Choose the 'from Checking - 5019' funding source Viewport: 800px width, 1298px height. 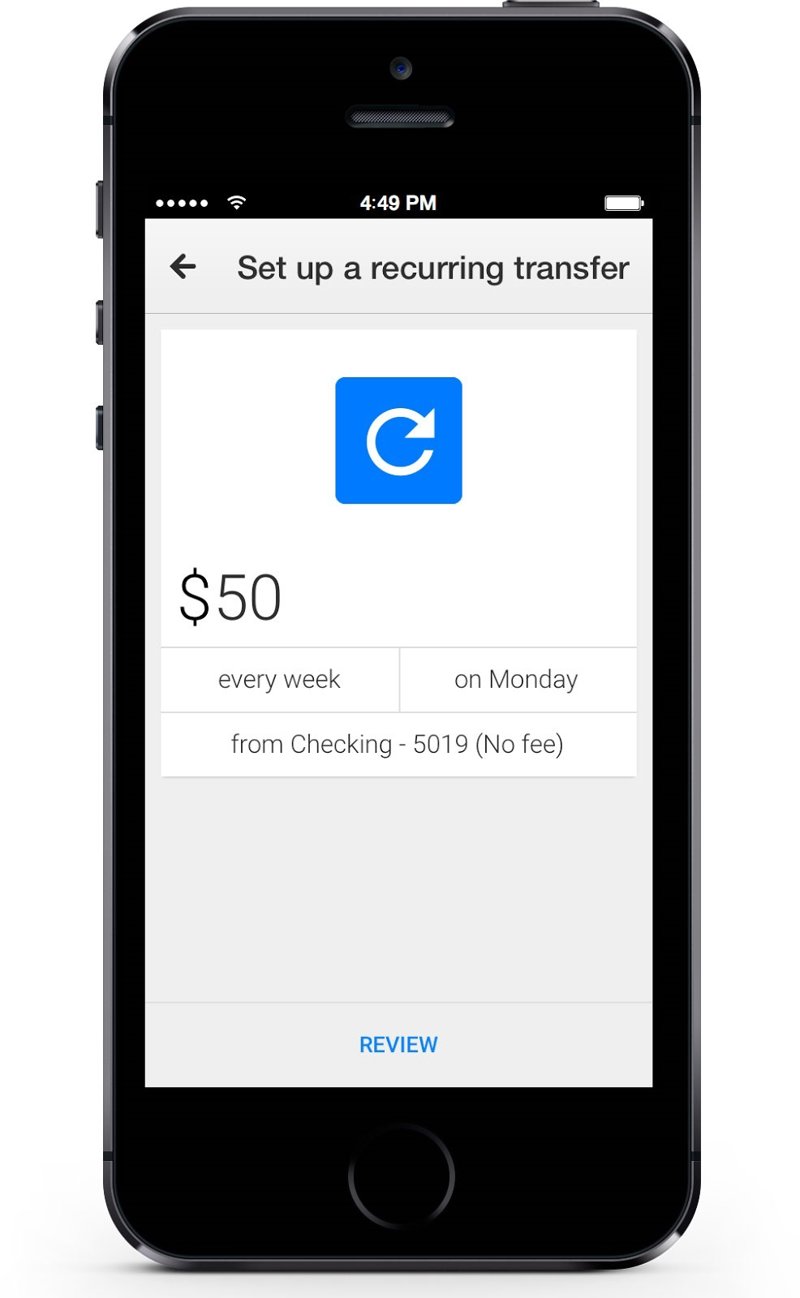click(x=397, y=744)
